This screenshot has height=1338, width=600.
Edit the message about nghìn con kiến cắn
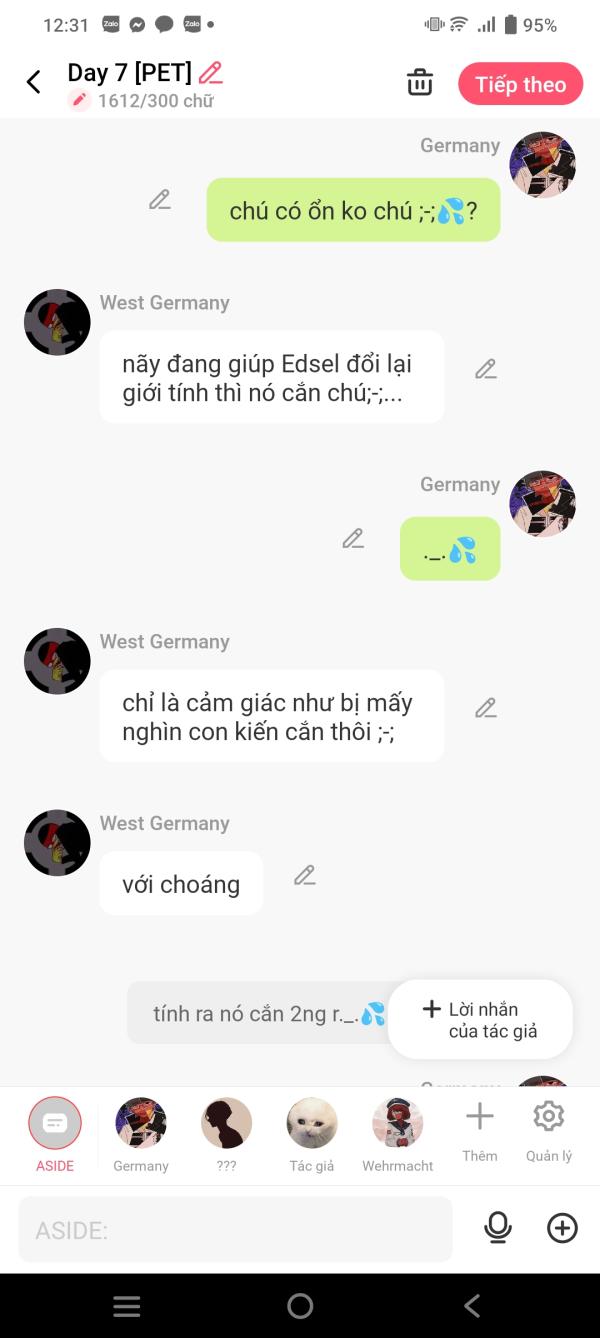(486, 707)
